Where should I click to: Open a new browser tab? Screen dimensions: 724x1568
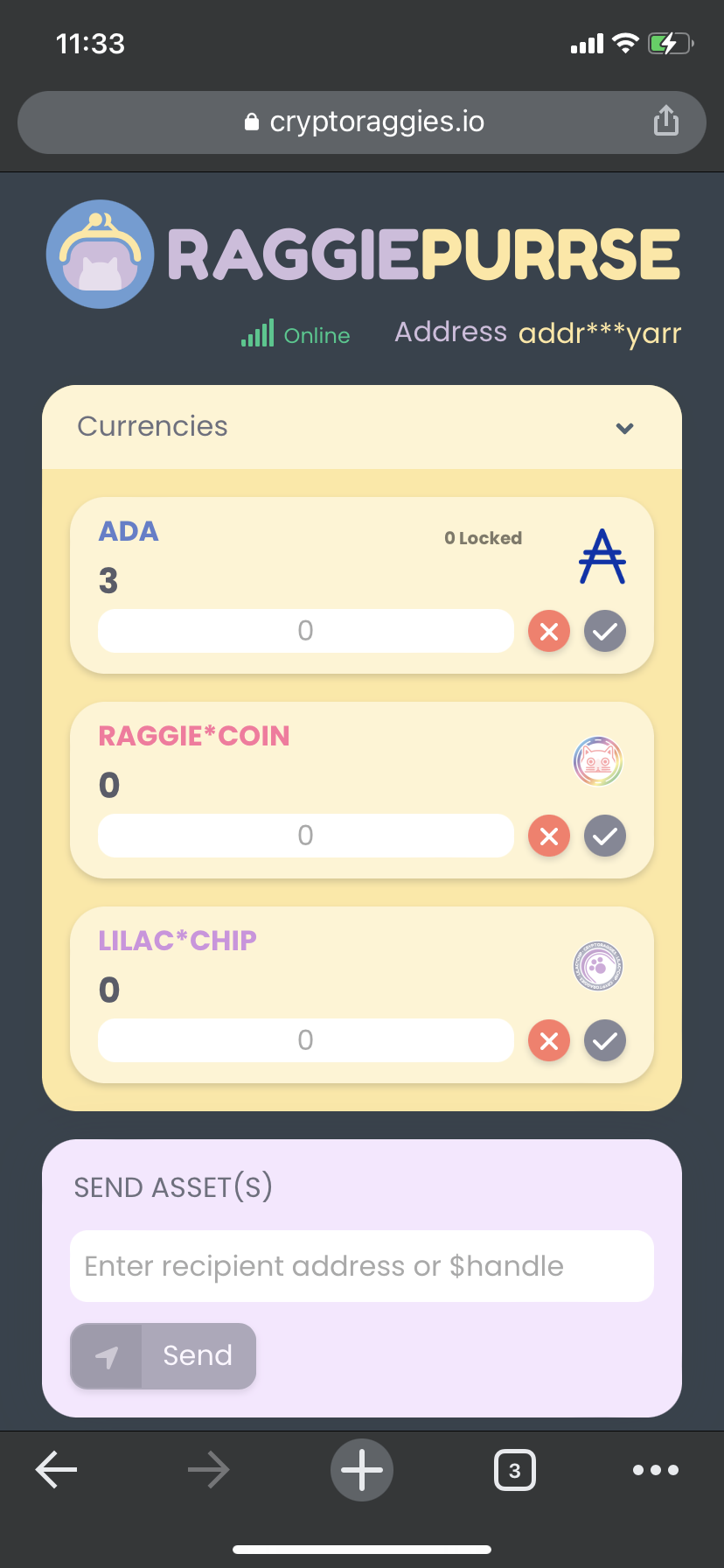(362, 1470)
